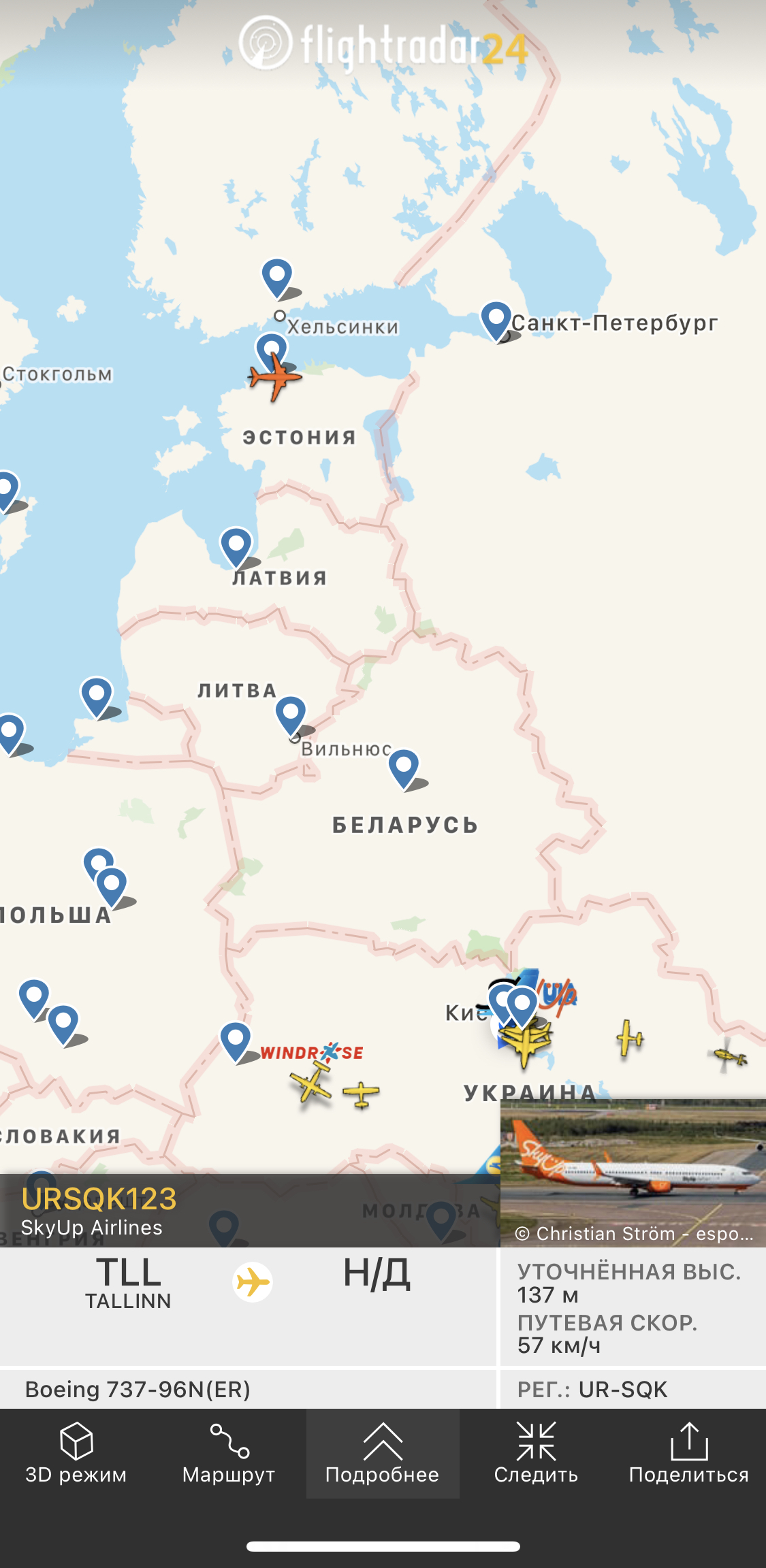Show the flight's Маршрут
The image size is (766, 1568).
point(229,1453)
